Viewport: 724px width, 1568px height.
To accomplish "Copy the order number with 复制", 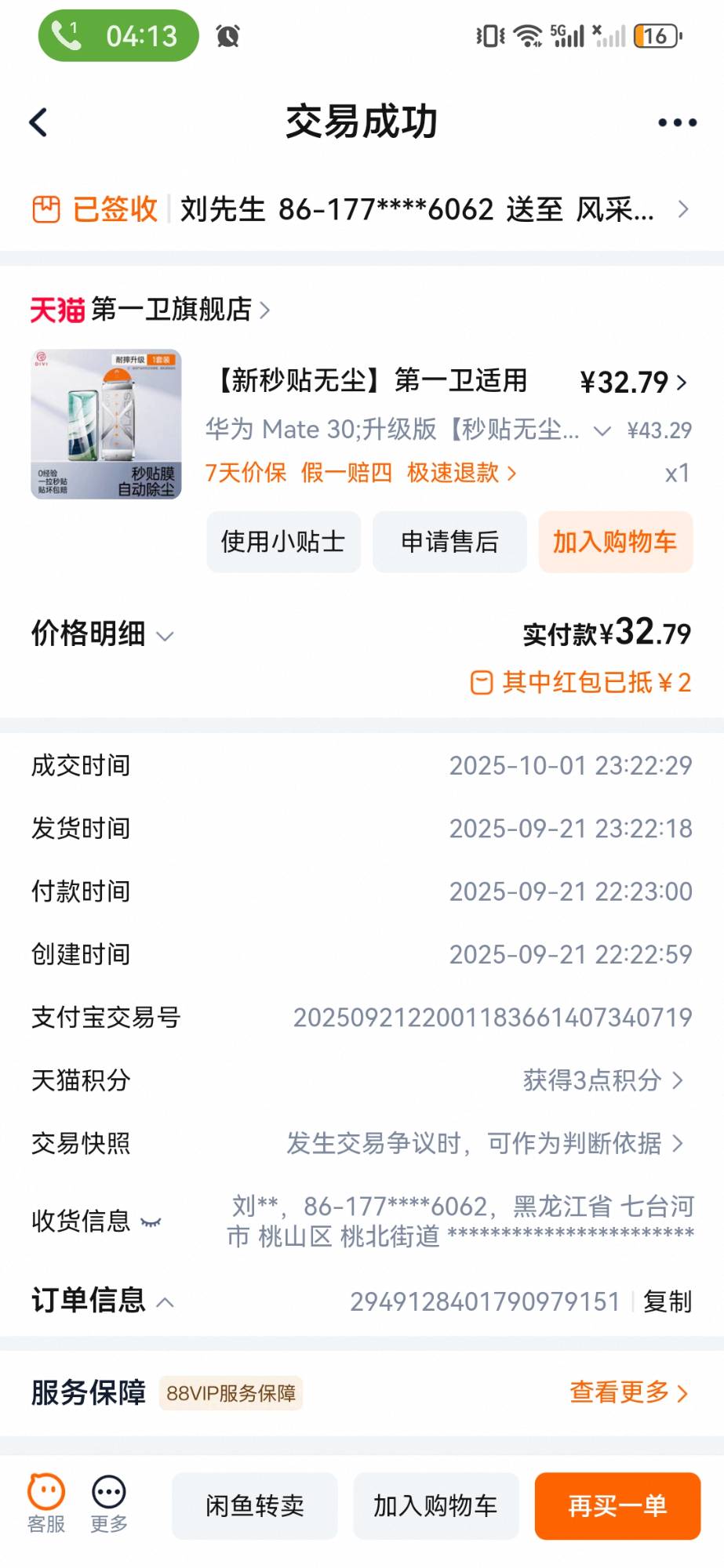I will tap(668, 1301).
